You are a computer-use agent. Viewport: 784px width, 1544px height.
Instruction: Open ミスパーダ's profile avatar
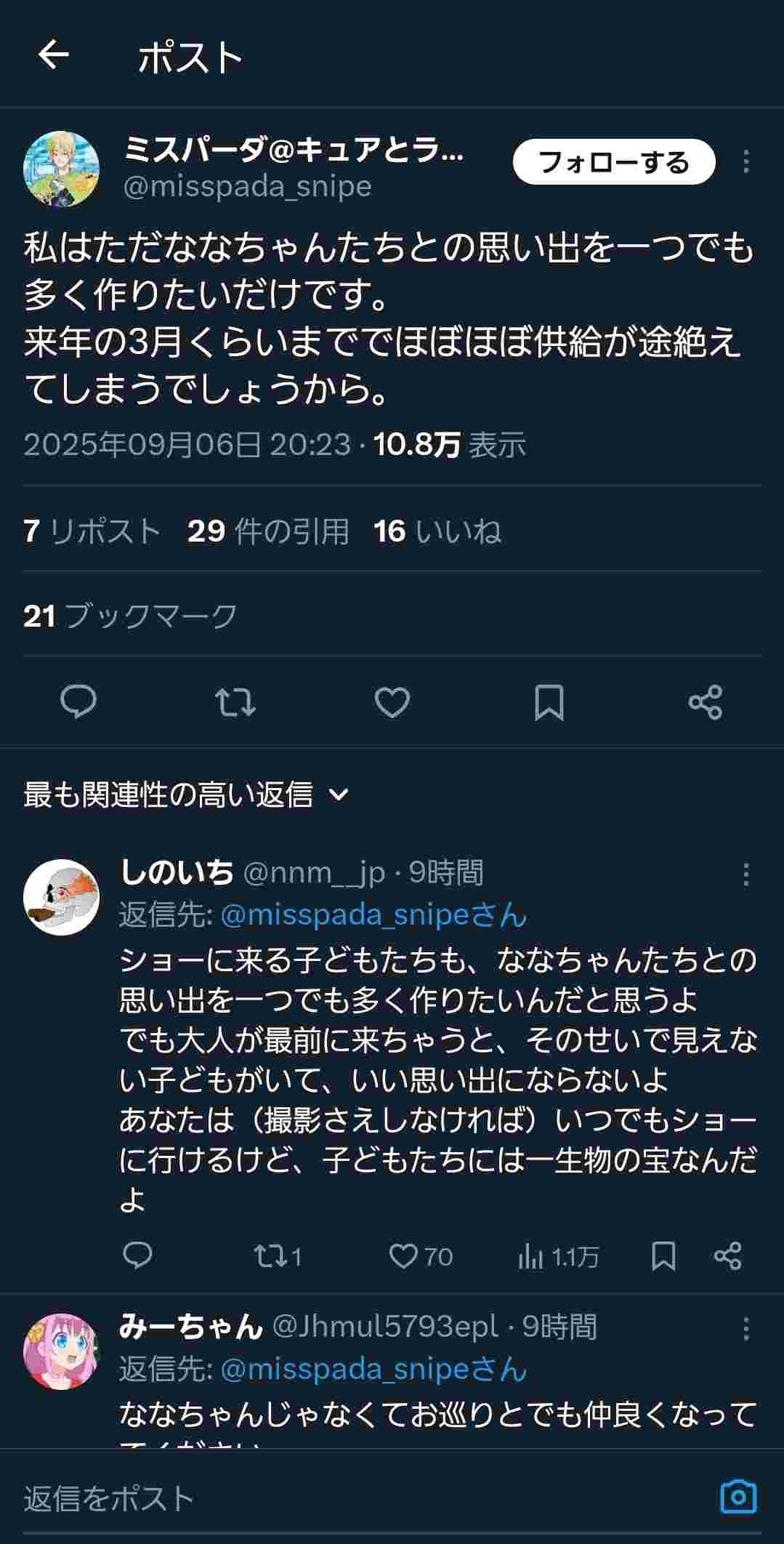pos(61,169)
